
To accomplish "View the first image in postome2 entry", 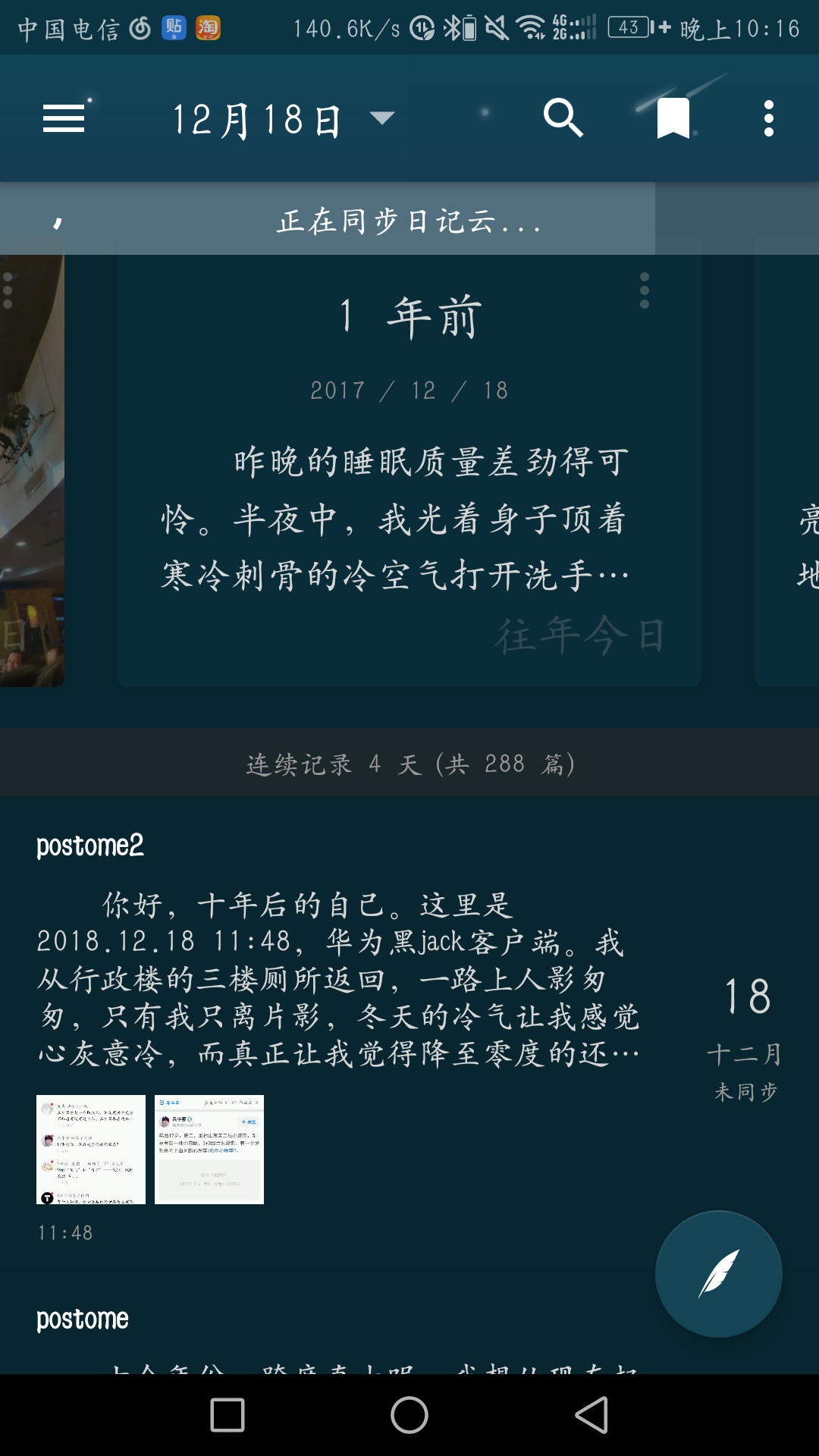I will [91, 1149].
